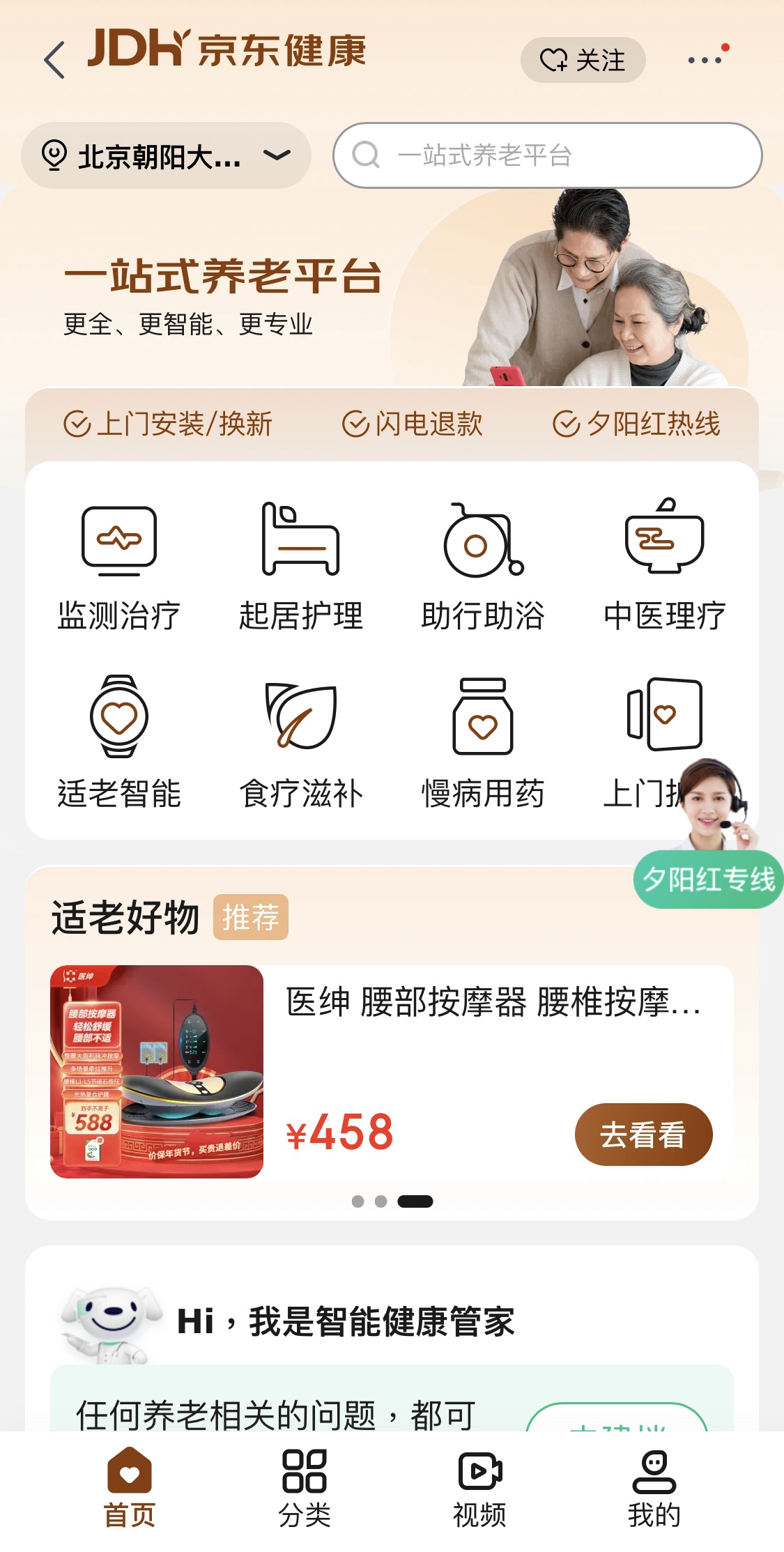Switch to the 分类 tab
This screenshot has height=1552, width=784.
(305, 1487)
